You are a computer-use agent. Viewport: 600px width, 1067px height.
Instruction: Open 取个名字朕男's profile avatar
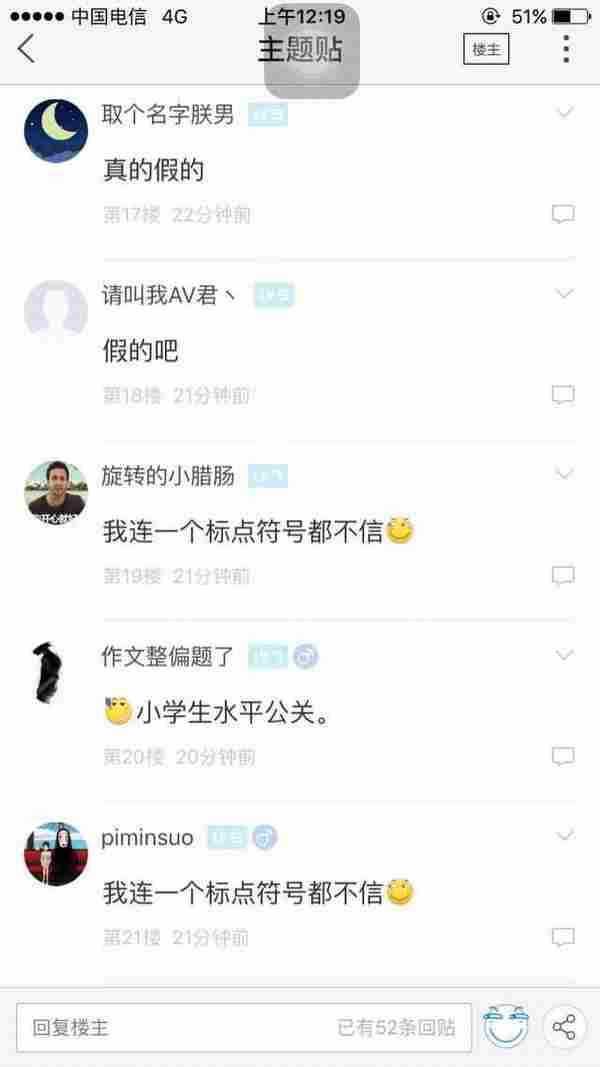tap(56, 131)
